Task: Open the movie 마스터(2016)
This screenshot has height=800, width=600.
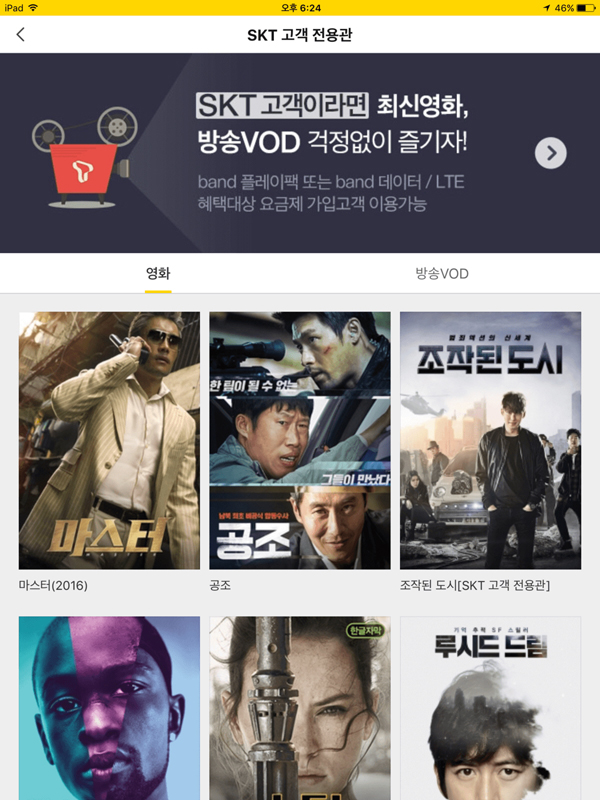Action: pyautogui.click(x=109, y=440)
